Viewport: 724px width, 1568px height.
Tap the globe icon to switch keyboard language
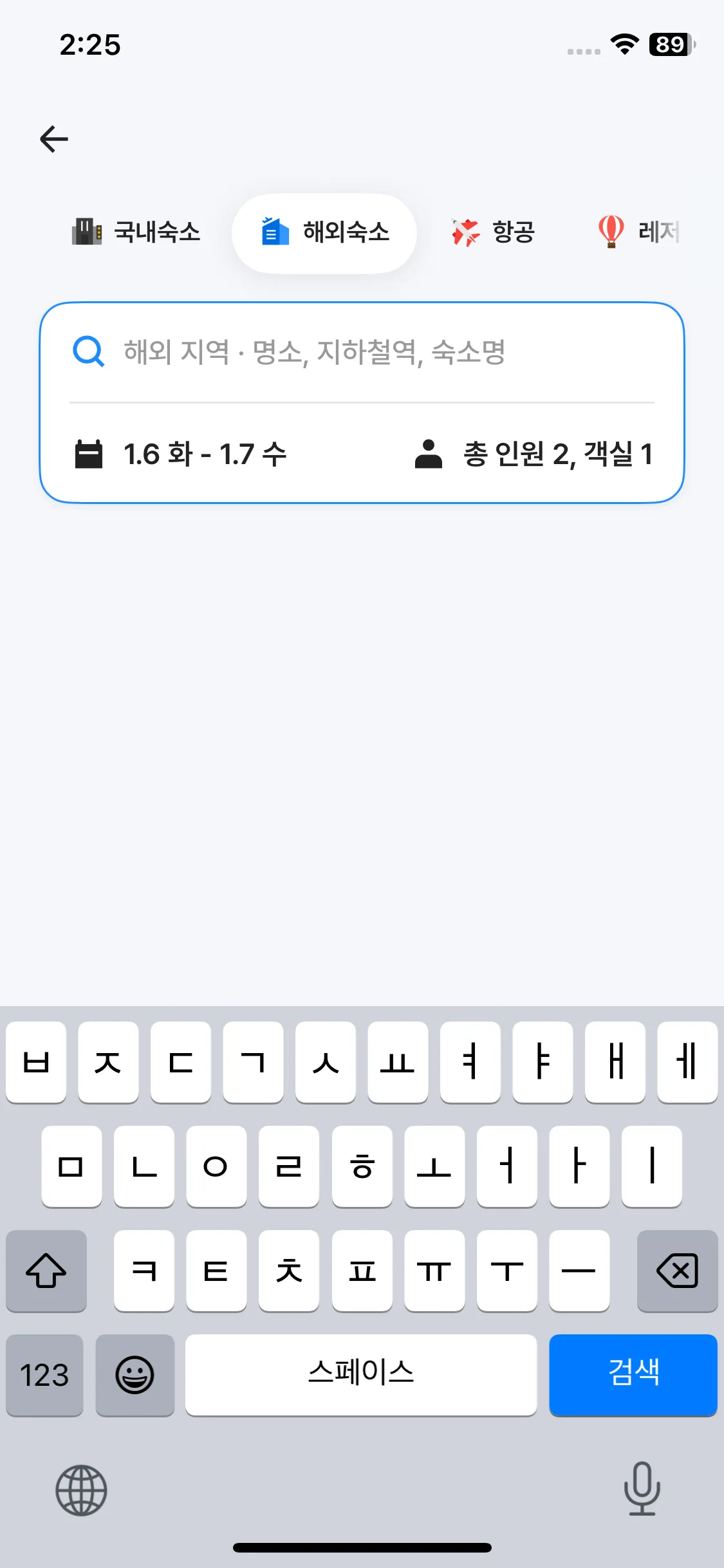(x=80, y=1491)
